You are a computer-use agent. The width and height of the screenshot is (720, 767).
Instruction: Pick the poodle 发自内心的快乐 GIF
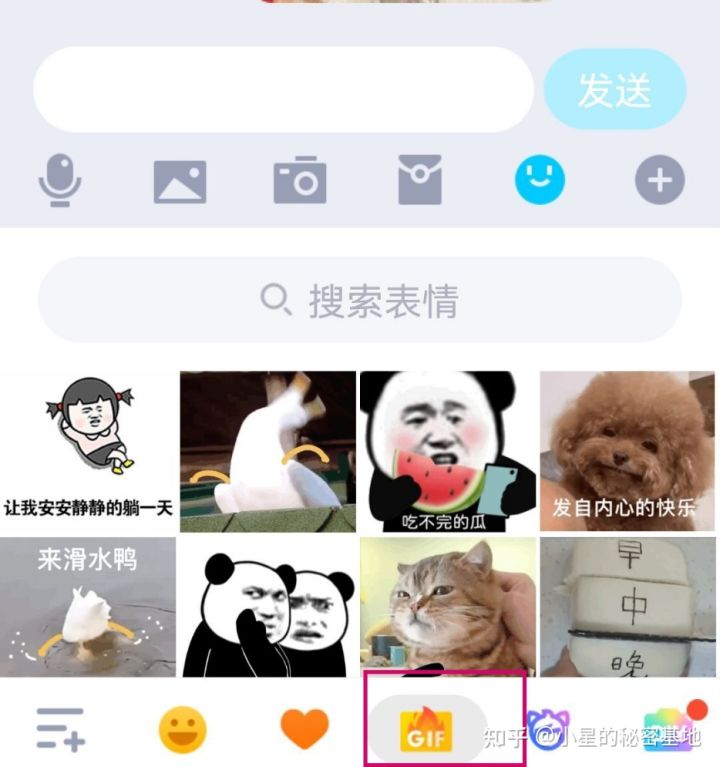click(x=628, y=450)
